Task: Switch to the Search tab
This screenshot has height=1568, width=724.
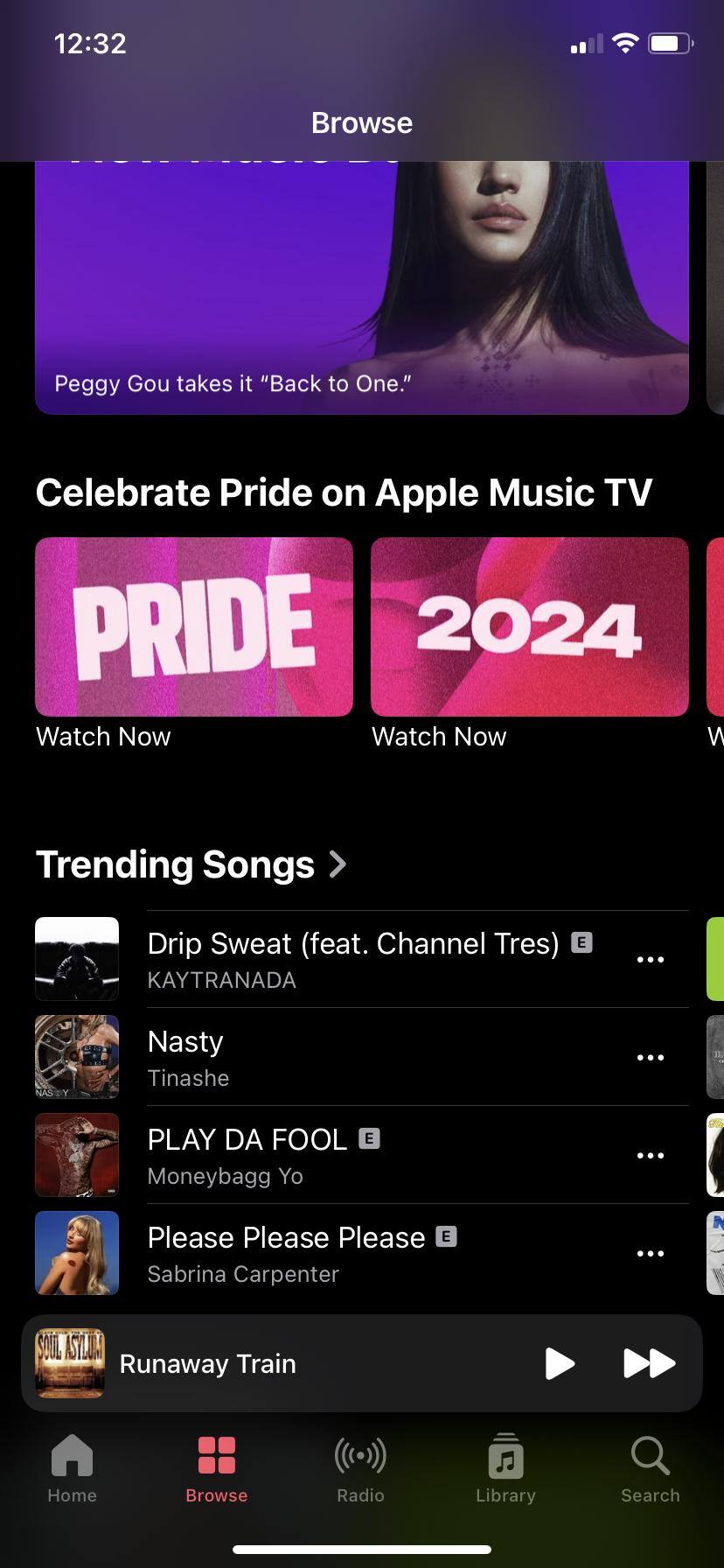Action: (650, 1470)
